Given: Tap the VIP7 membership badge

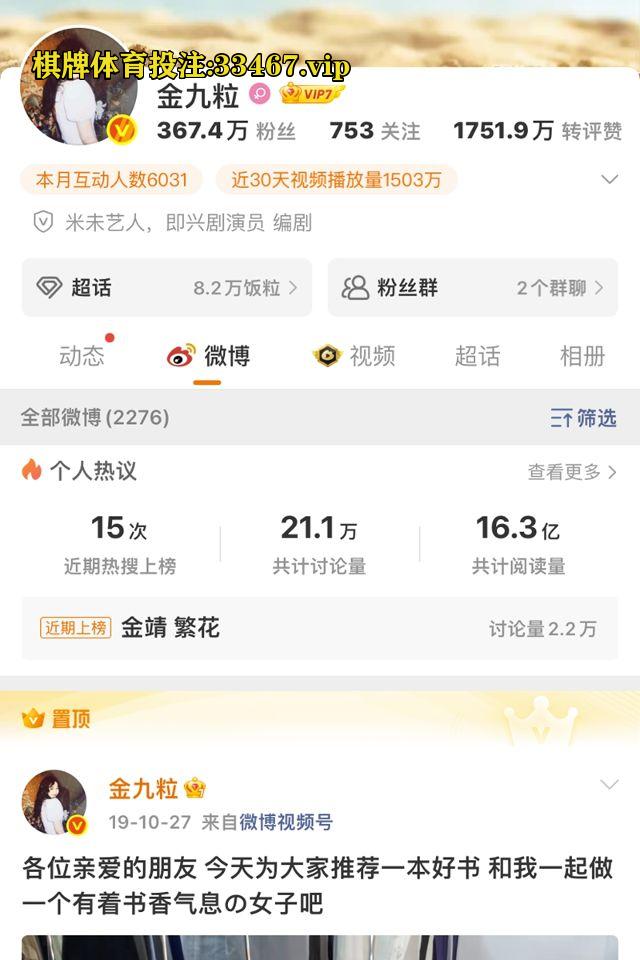Looking at the screenshot, I should point(311,94).
